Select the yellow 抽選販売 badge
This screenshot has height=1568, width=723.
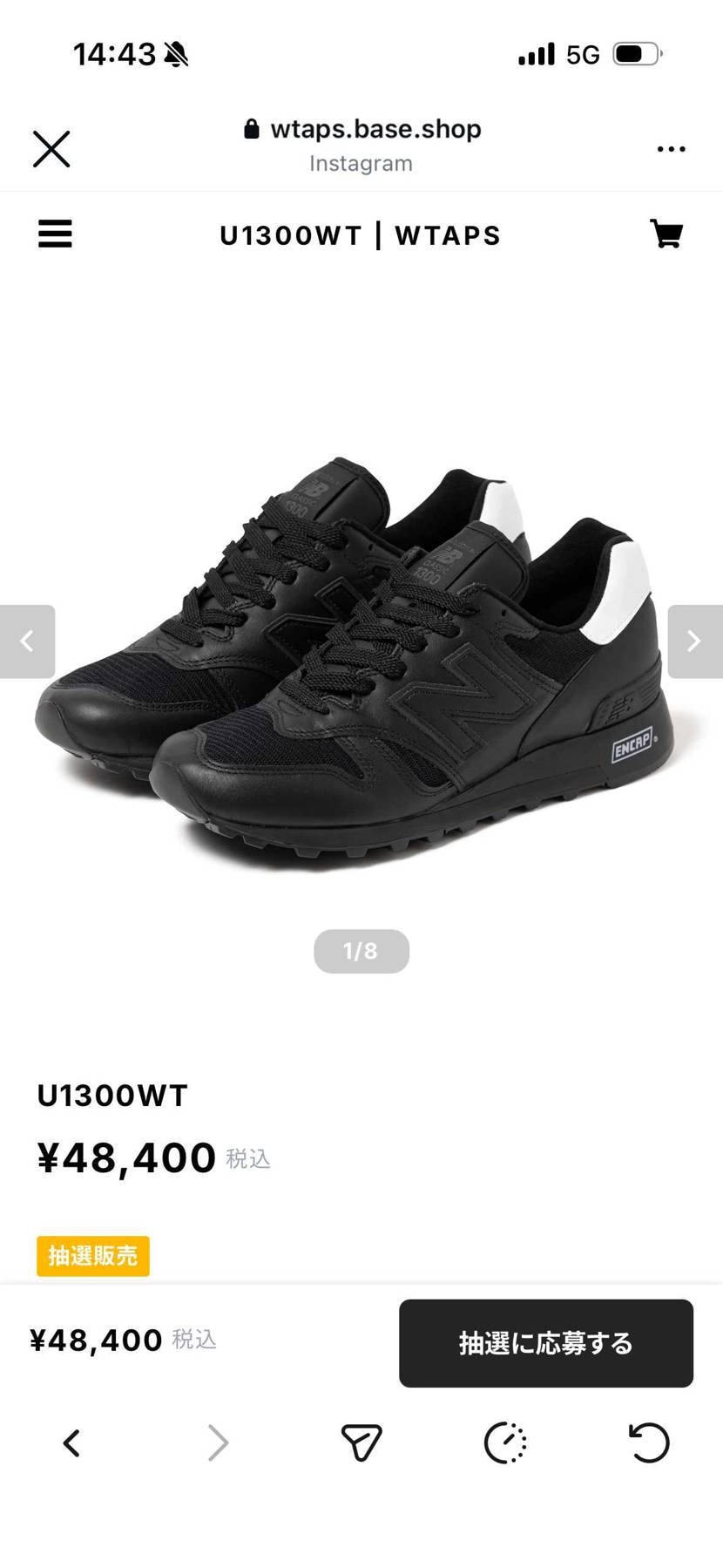point(92,1255)
